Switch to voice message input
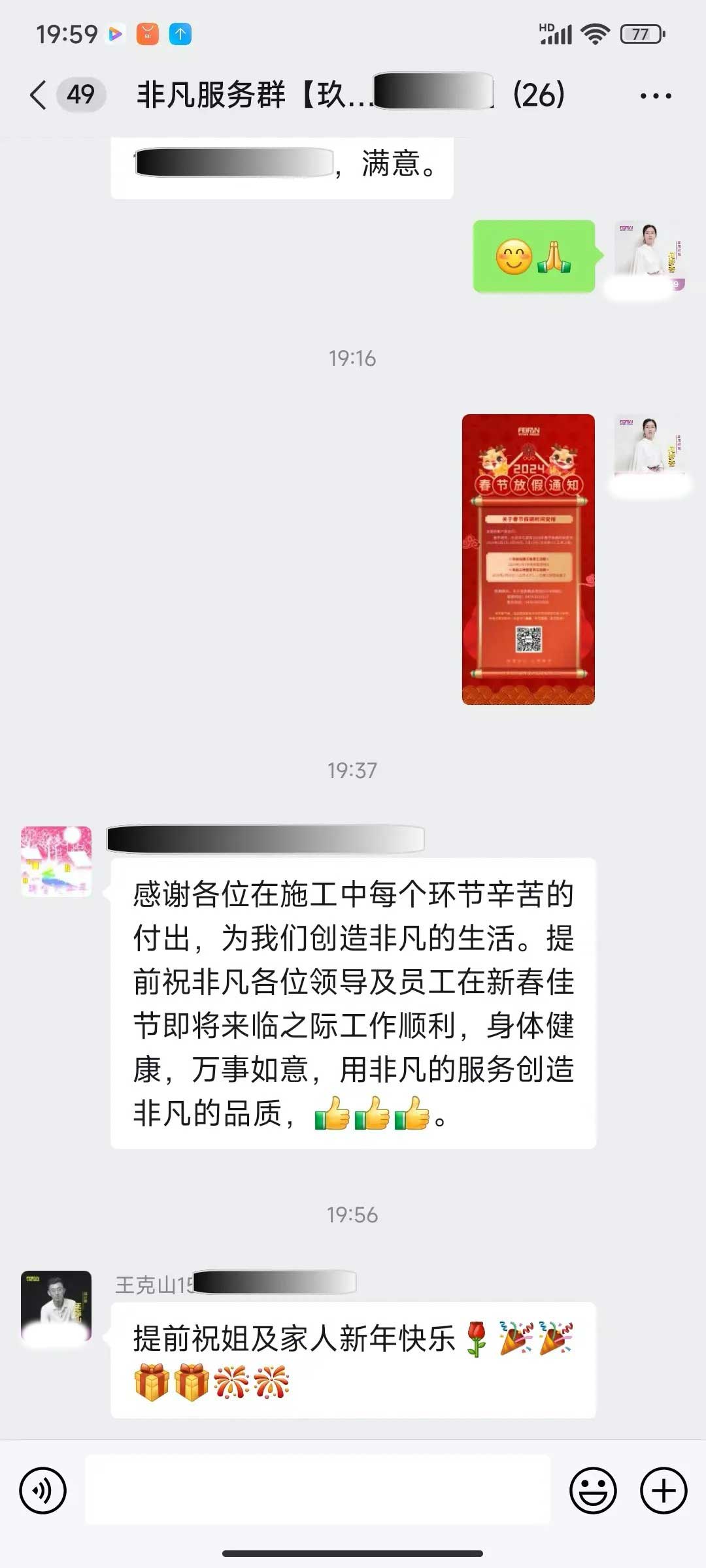The height and width of the screenshot is (1568, 706). pyautogui.click(x=43, y=1491)
